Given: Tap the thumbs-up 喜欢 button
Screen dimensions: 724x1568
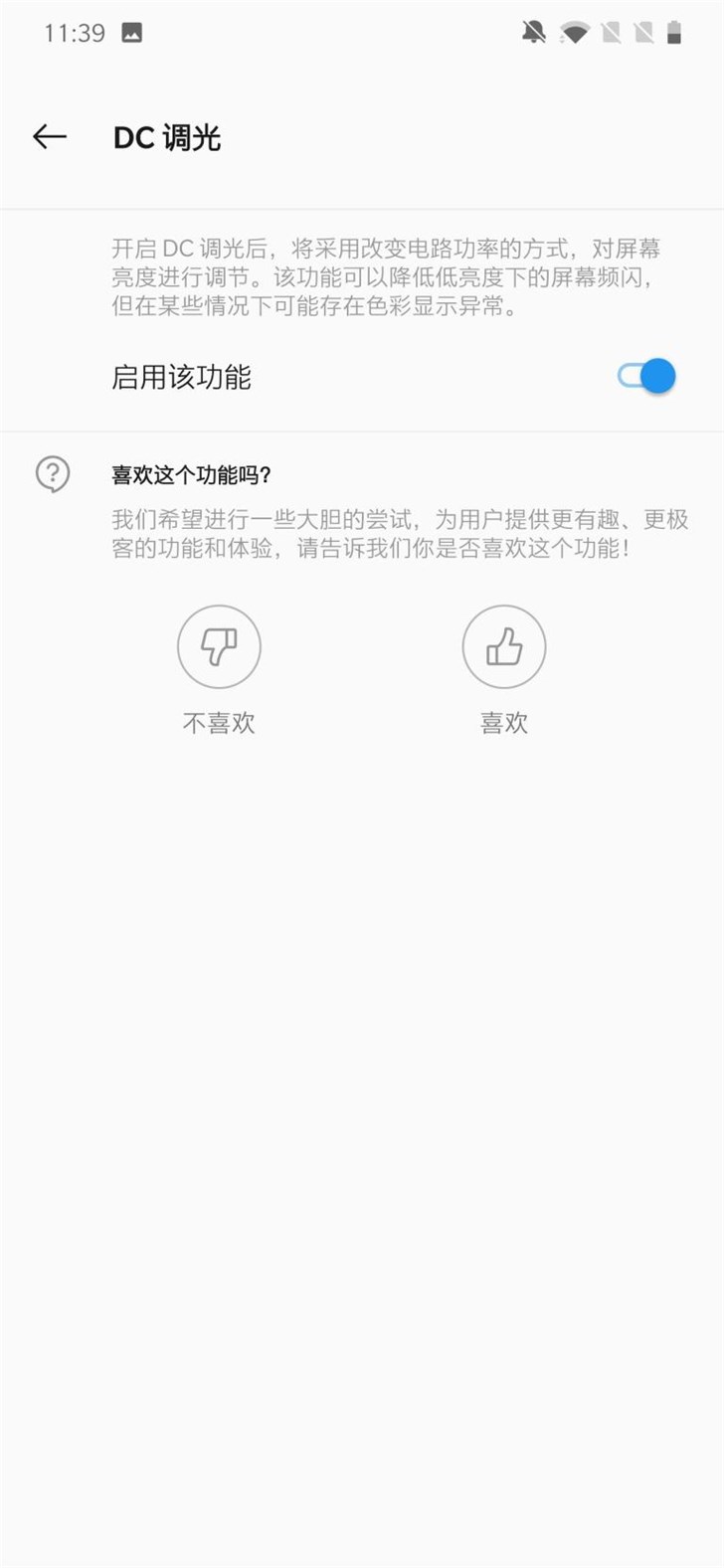Looking at the screenshot, I should (504, 647).
